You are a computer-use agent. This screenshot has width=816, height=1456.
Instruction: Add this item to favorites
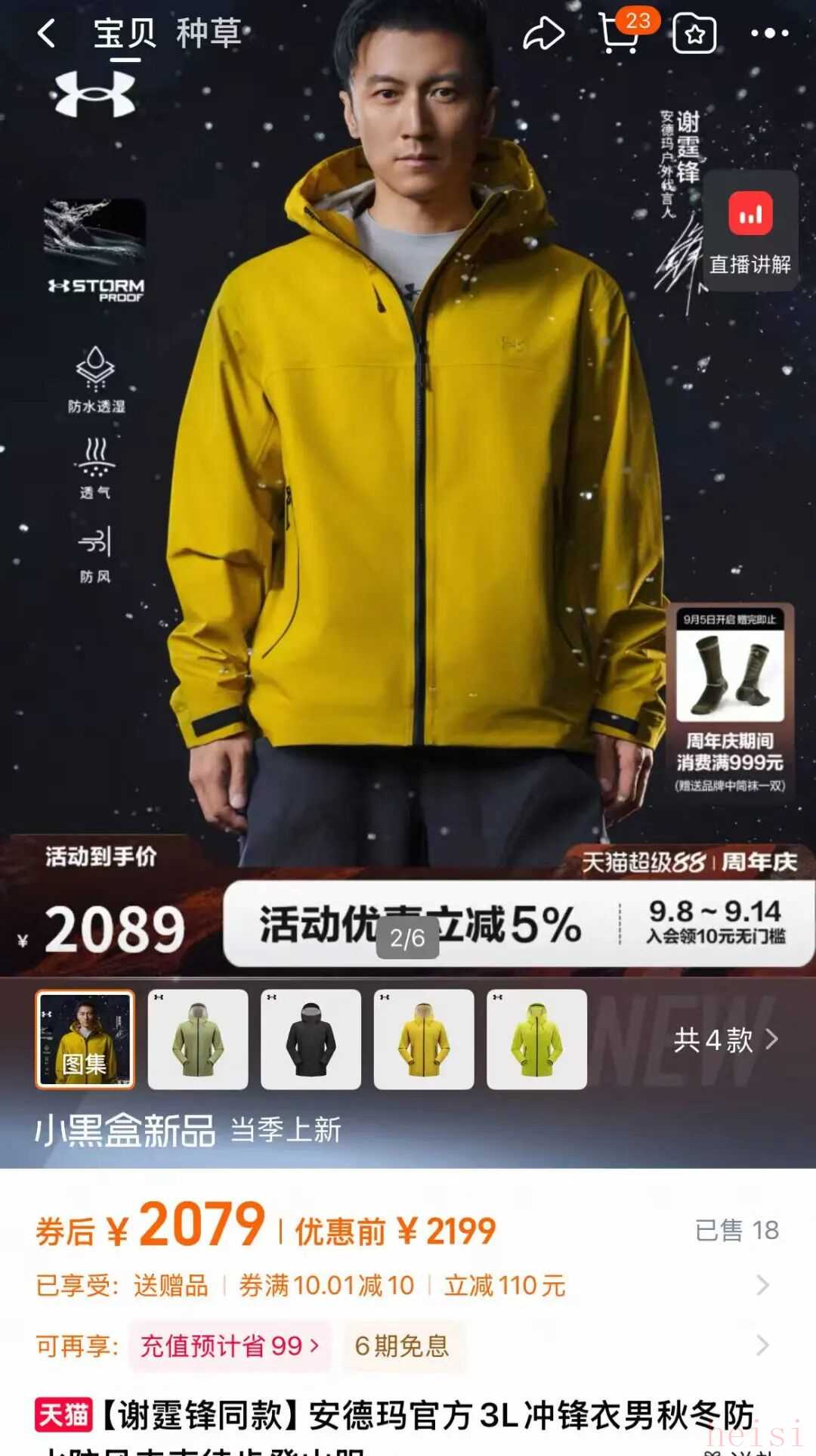694,34
